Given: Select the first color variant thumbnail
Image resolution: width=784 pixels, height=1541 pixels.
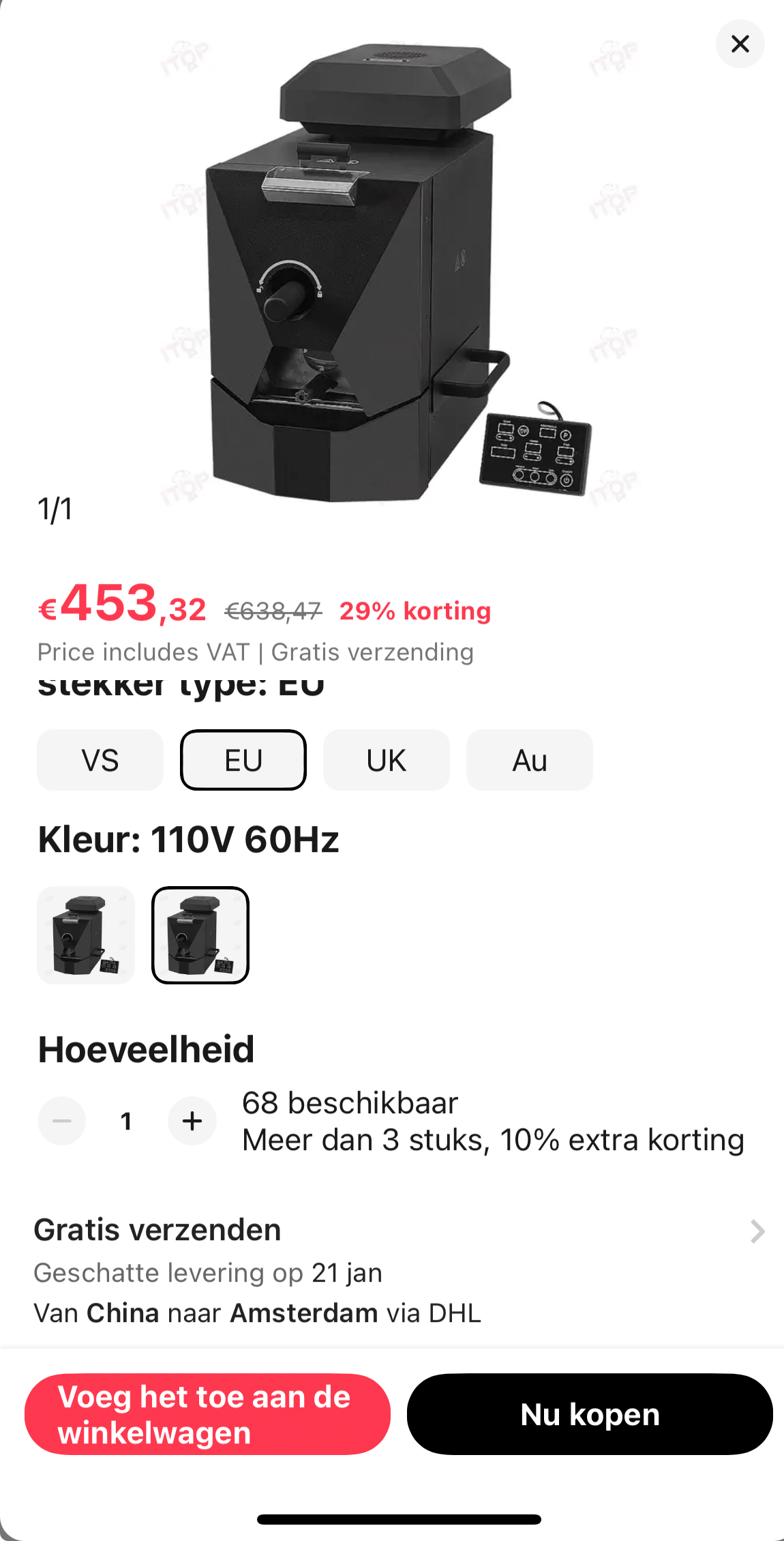Looking at the screenshot, I should (x=86, y=935).
